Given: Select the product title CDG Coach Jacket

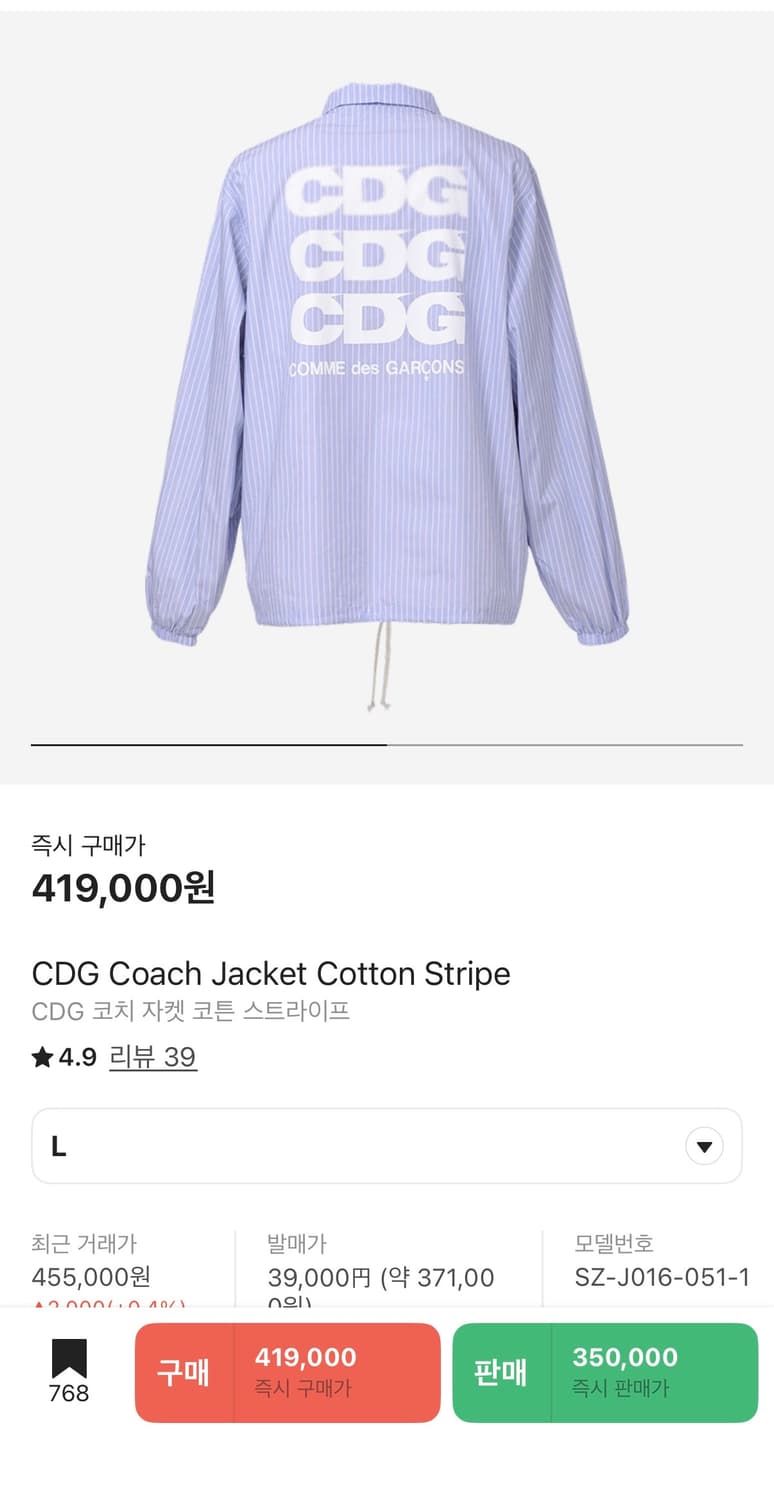Looking at the screenshot, I should click(270, 973).
